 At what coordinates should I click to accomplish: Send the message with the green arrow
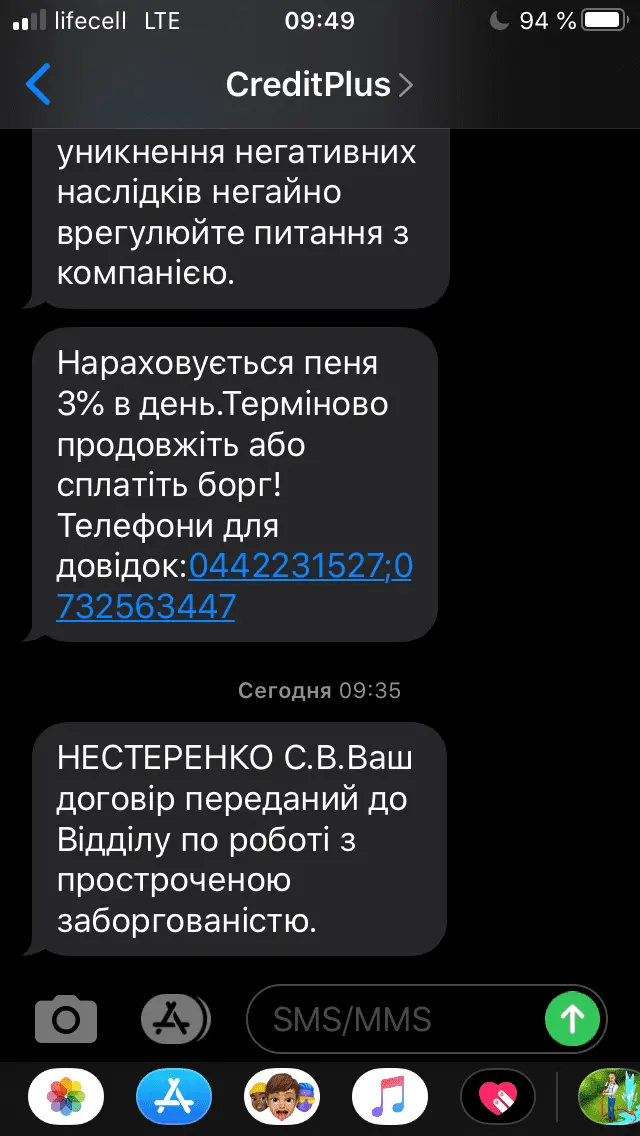coord(572,1019)
